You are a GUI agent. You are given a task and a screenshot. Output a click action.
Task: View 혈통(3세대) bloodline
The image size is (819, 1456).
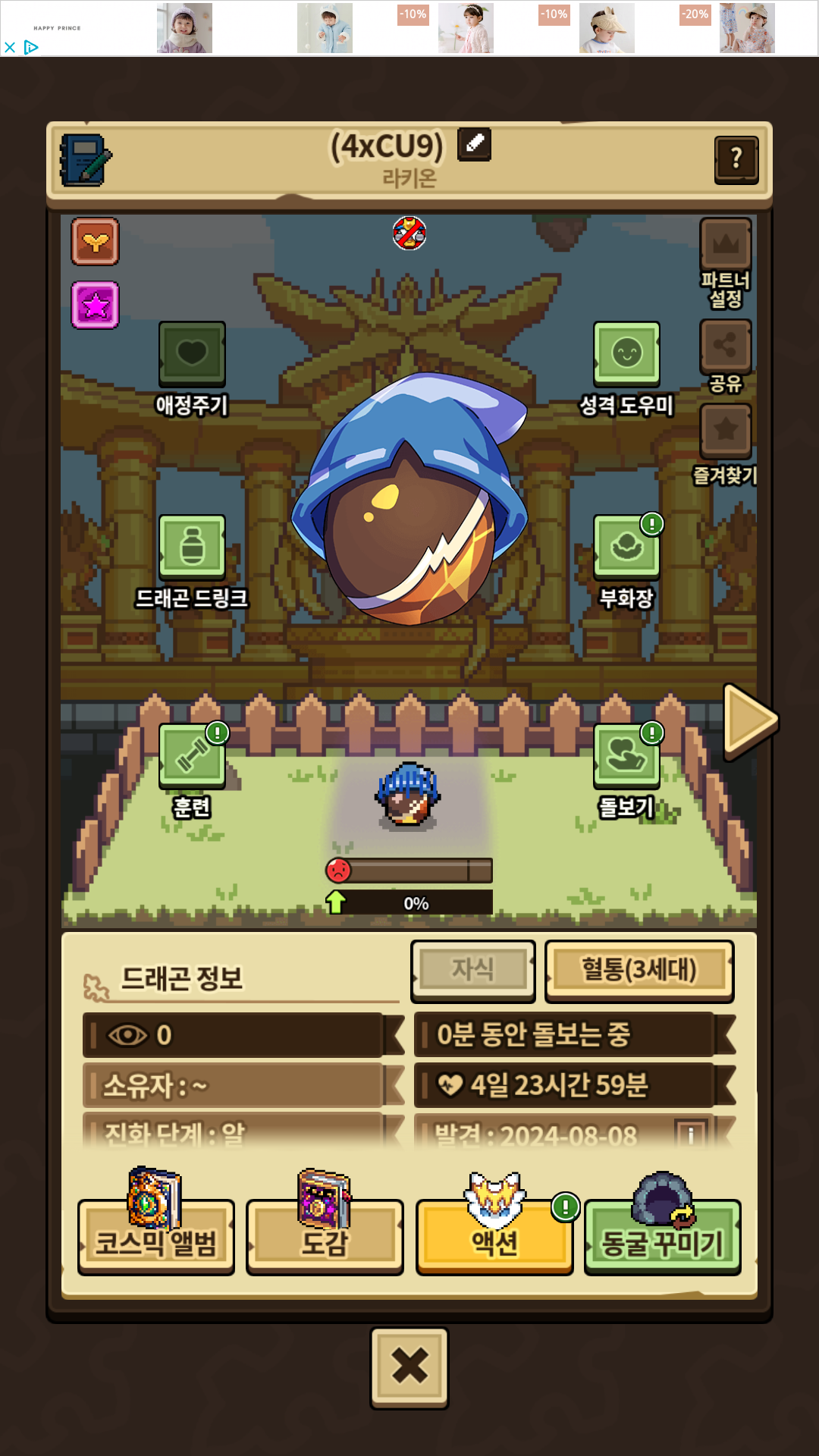(639, 970)
